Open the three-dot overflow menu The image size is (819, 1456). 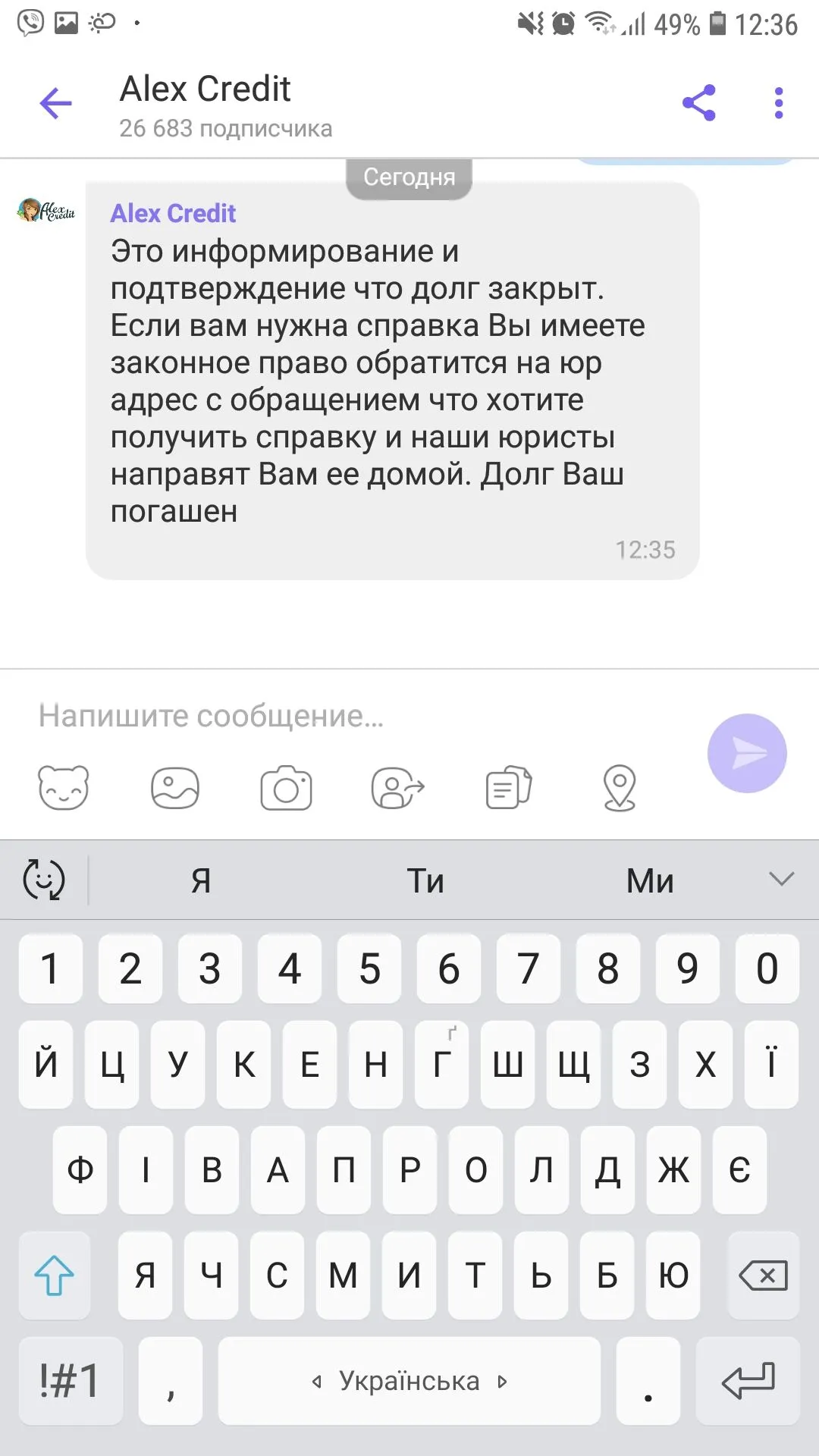tap(778, 103)
